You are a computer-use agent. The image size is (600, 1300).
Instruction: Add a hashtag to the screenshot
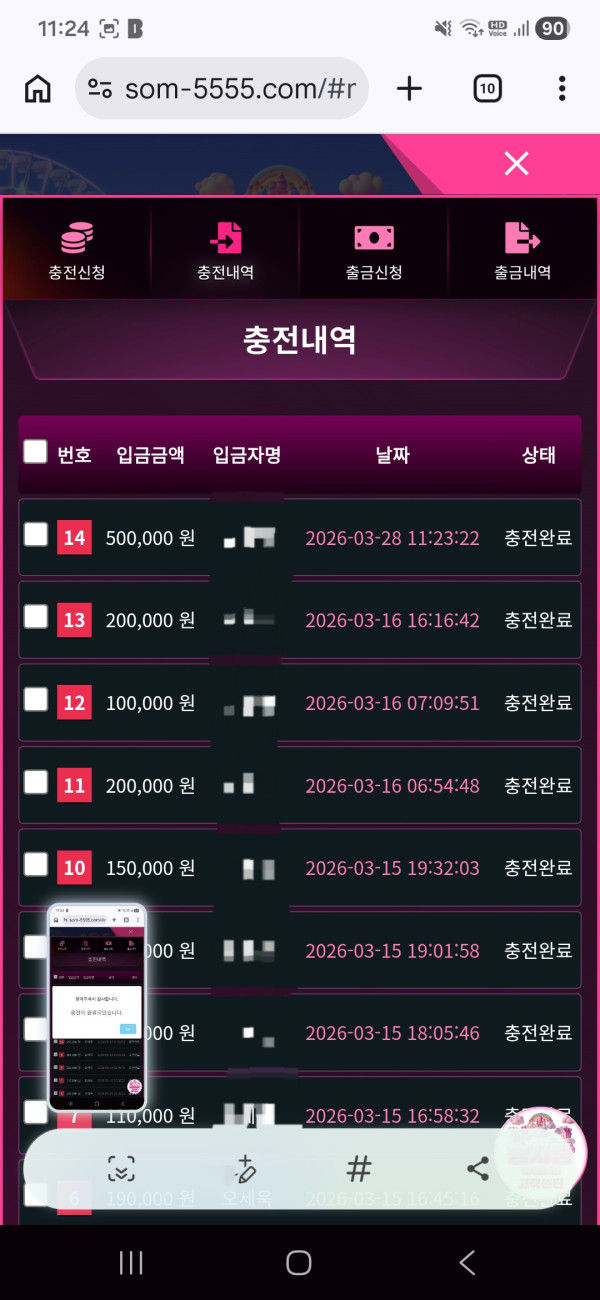[359, 1168]
